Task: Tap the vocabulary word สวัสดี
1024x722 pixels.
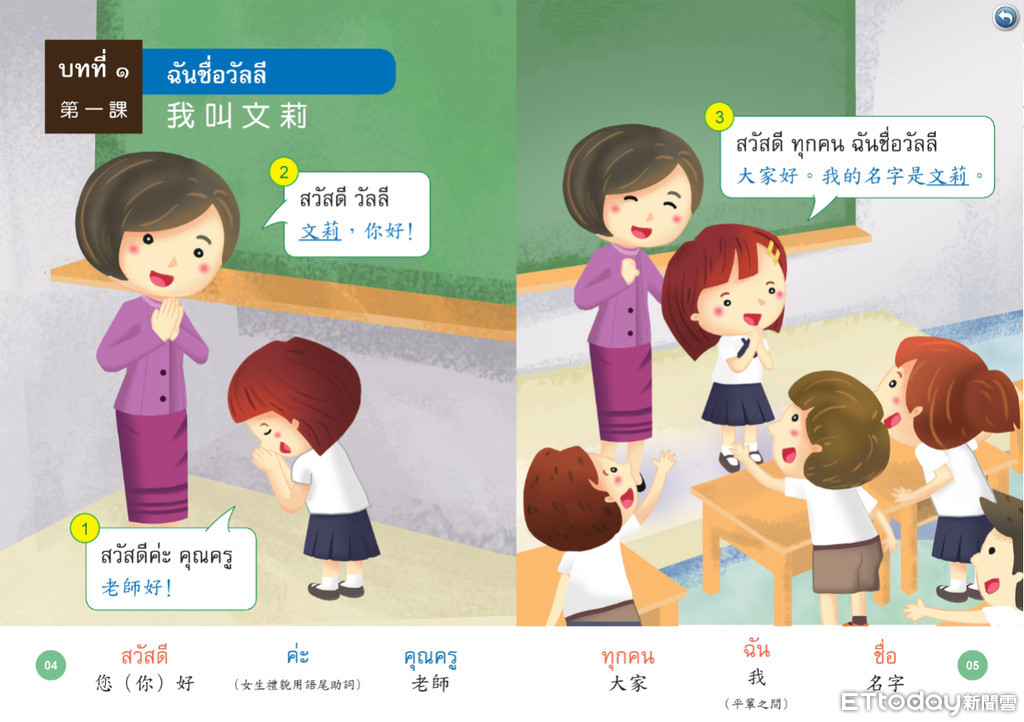Action: [144, 657]
